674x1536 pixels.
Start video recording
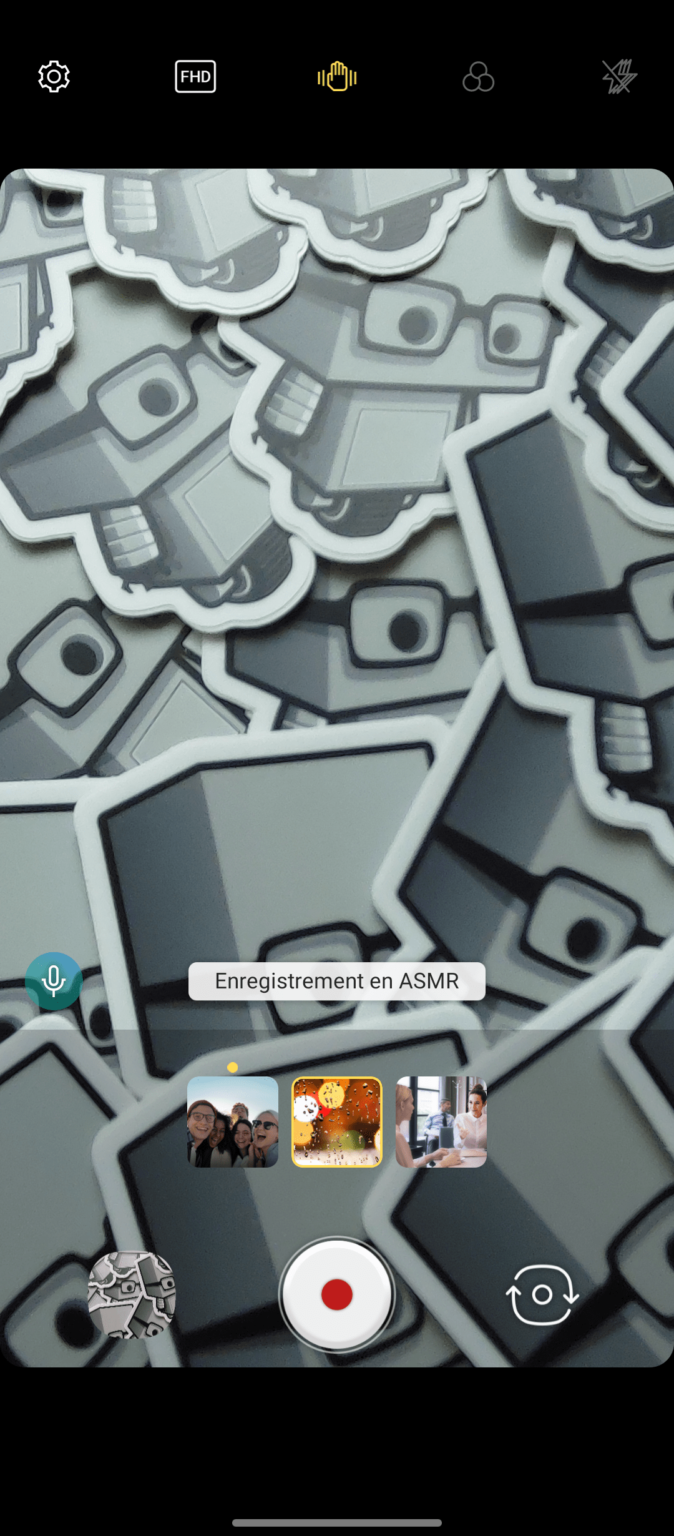pyautogui.click(x=337, y=1294)
